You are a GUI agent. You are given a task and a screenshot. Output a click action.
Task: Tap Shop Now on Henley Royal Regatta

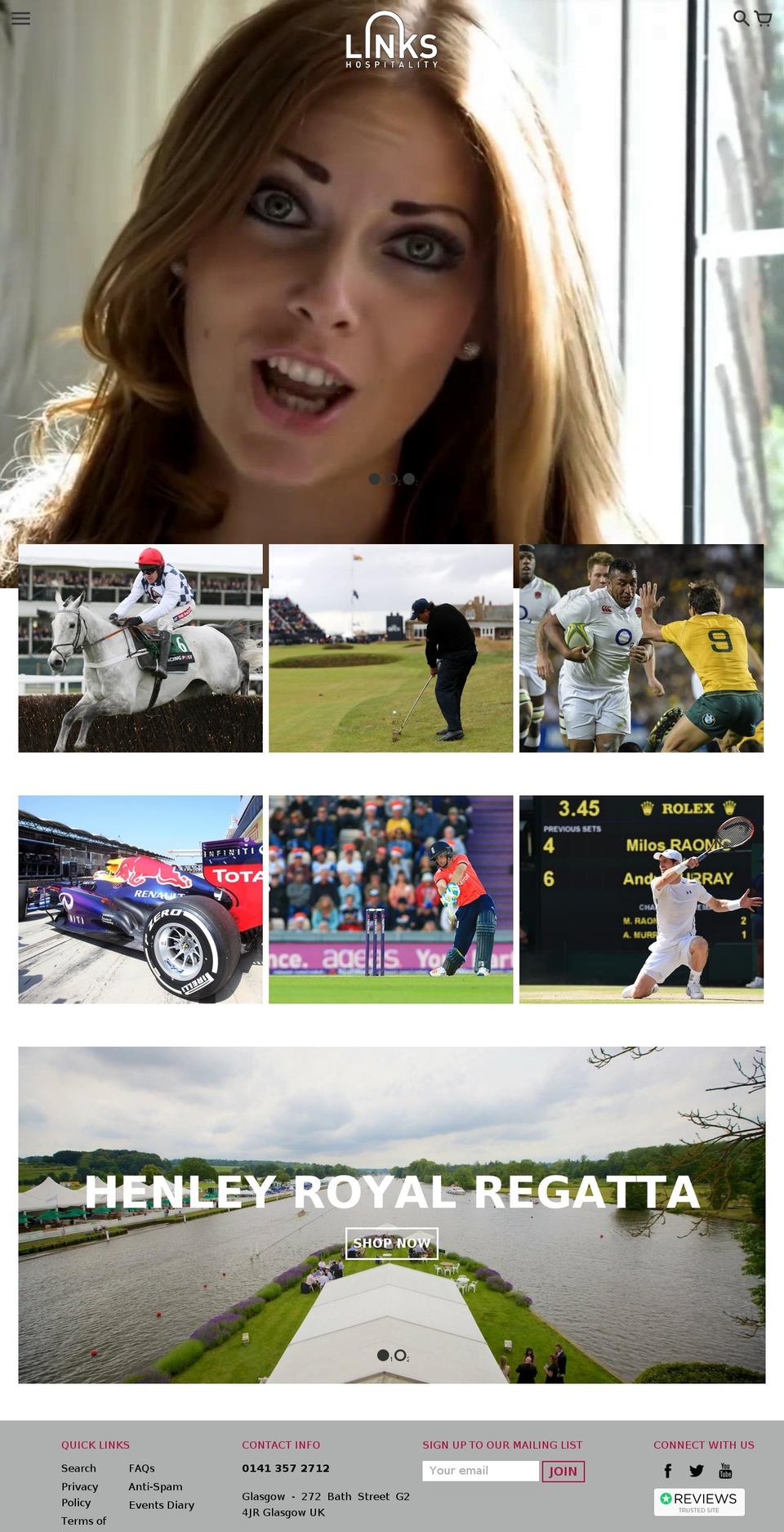click(391, 1243)
